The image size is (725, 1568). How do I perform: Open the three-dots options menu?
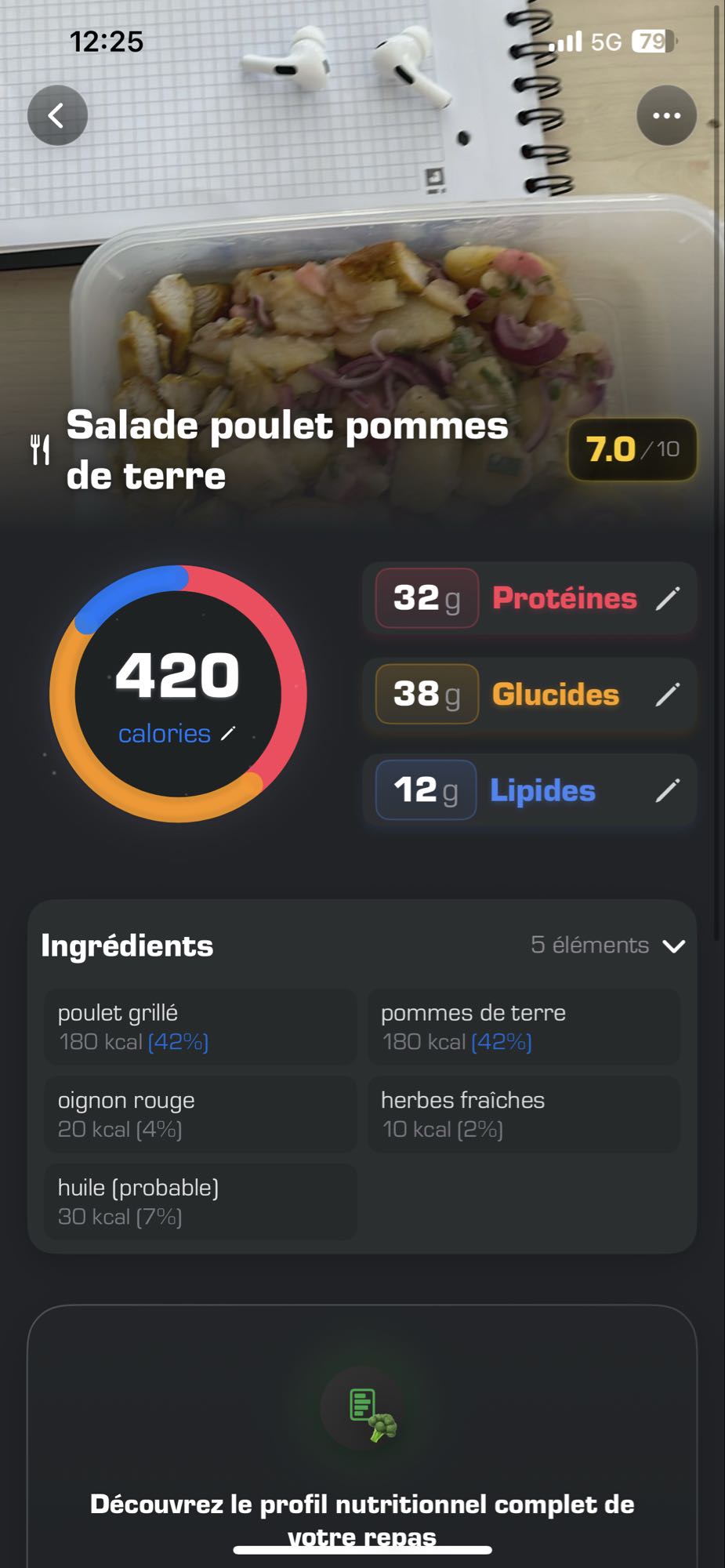coord(667,114)
